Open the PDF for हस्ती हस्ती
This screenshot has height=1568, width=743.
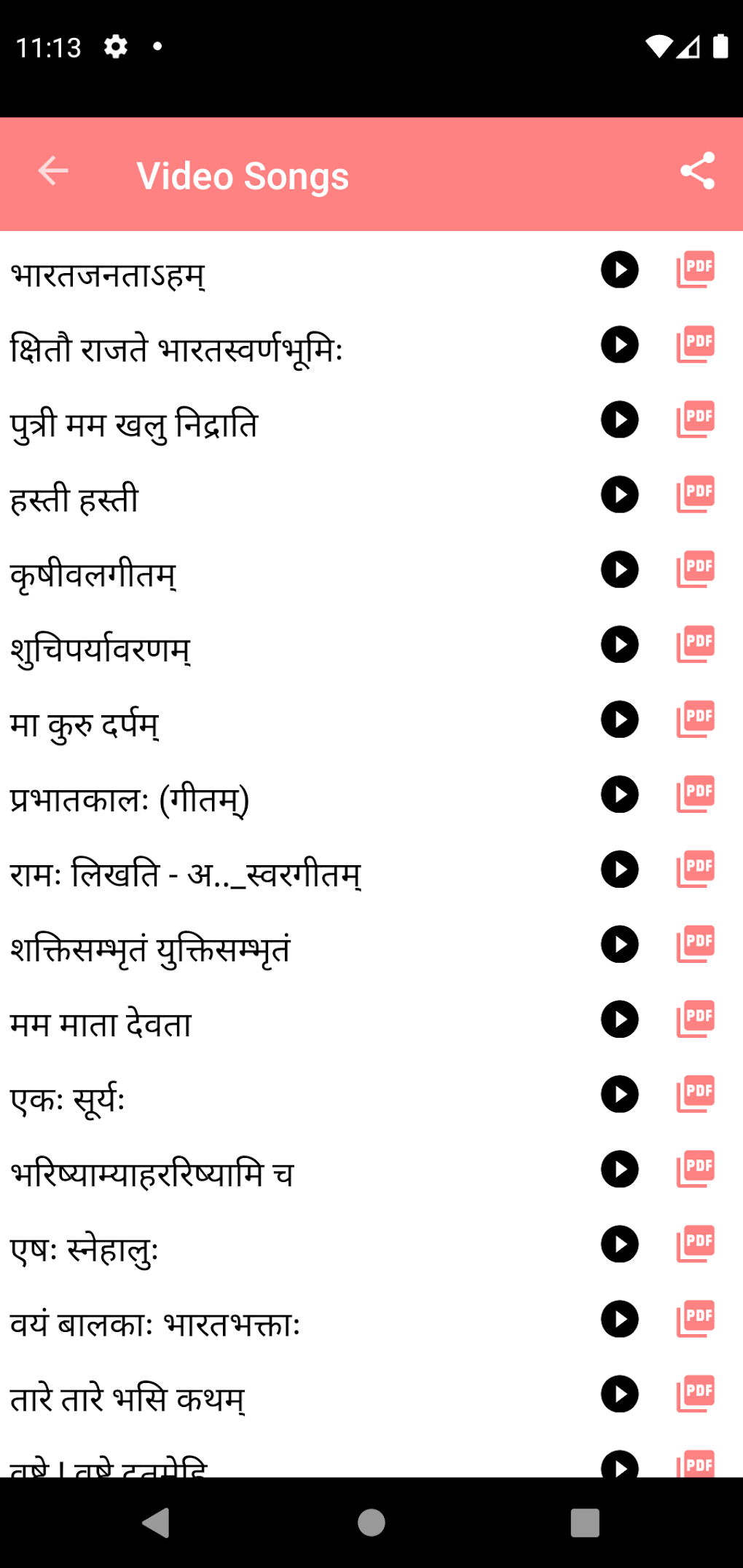[696, 495]
